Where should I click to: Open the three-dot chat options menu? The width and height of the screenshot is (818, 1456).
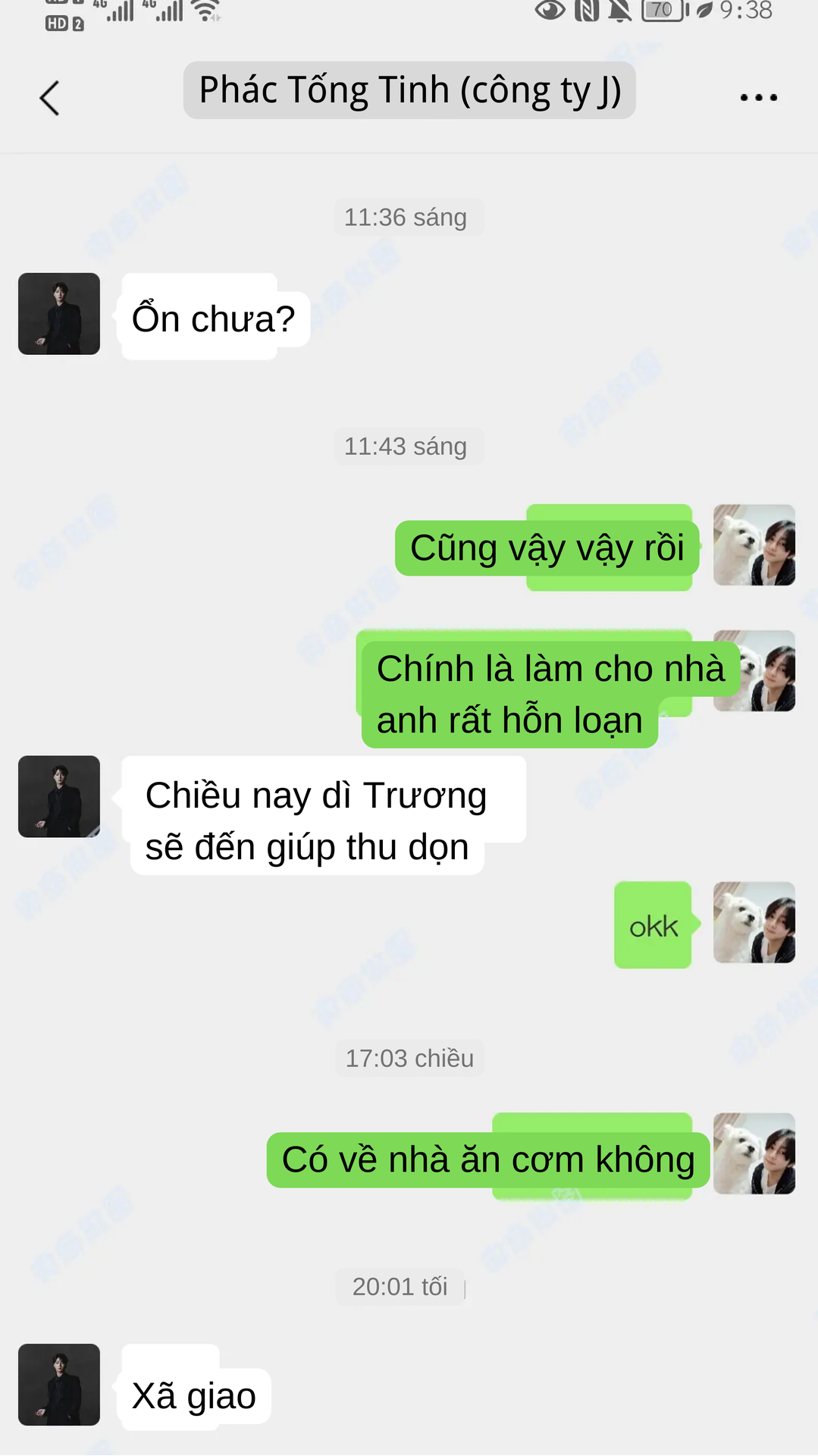[758, 97]
